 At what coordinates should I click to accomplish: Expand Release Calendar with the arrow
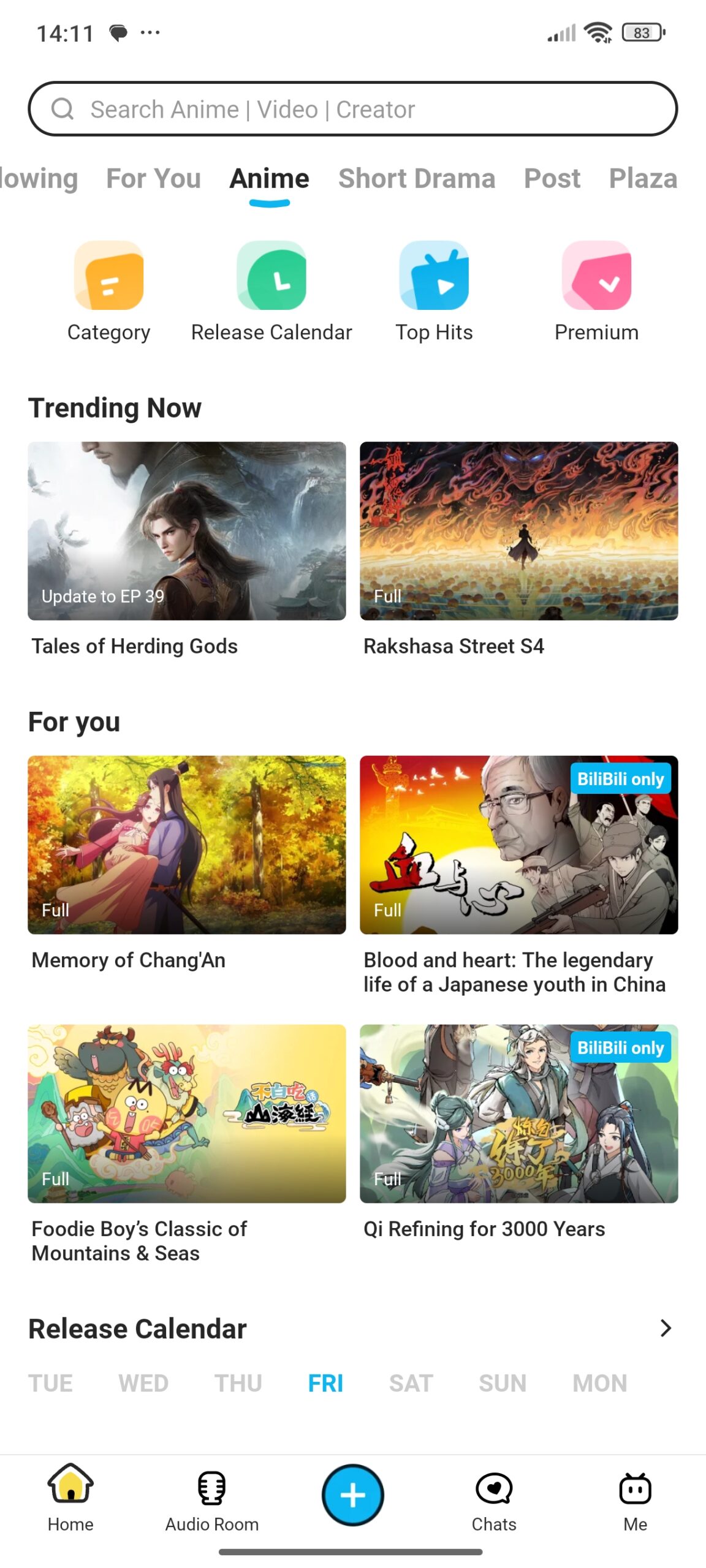(x=666, y=1327)
